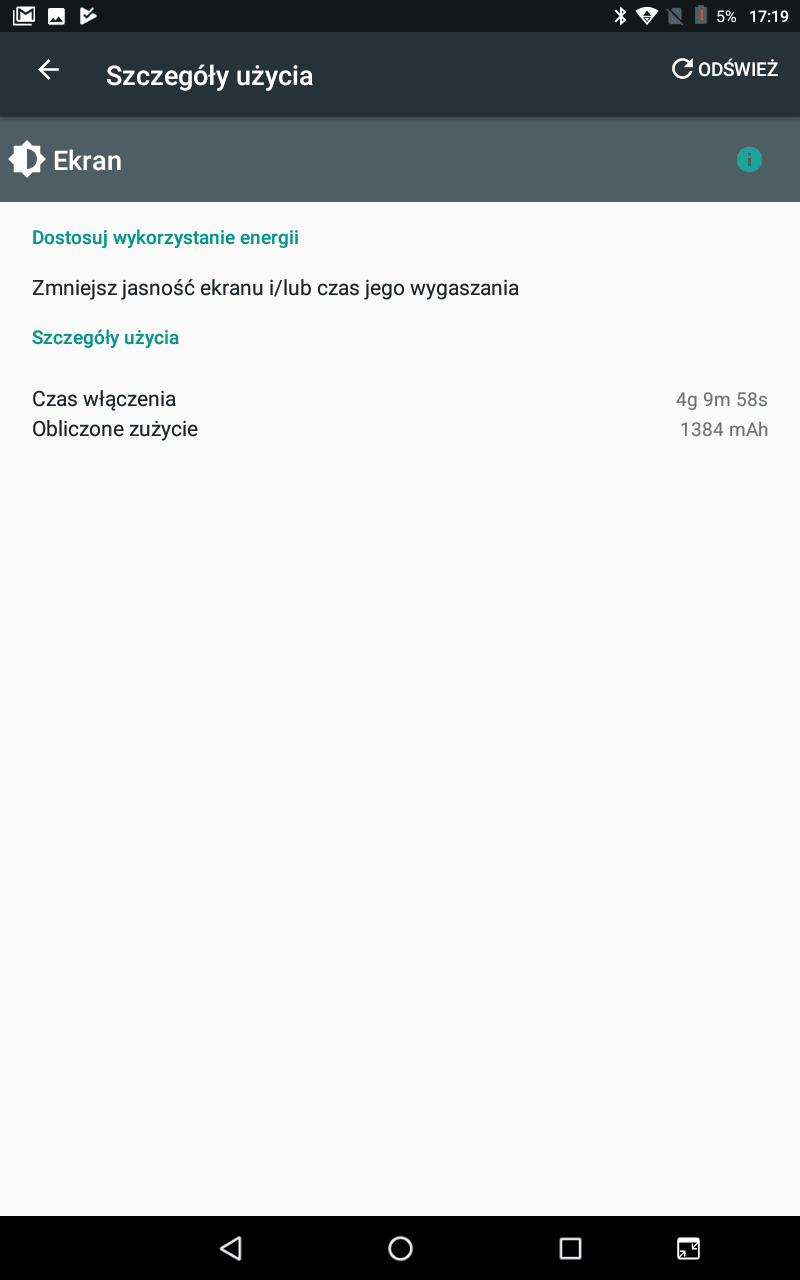This screenshot has width=800, height=1280.
Task: Open the info icon next to Ekran
Action: pos(749,159)
